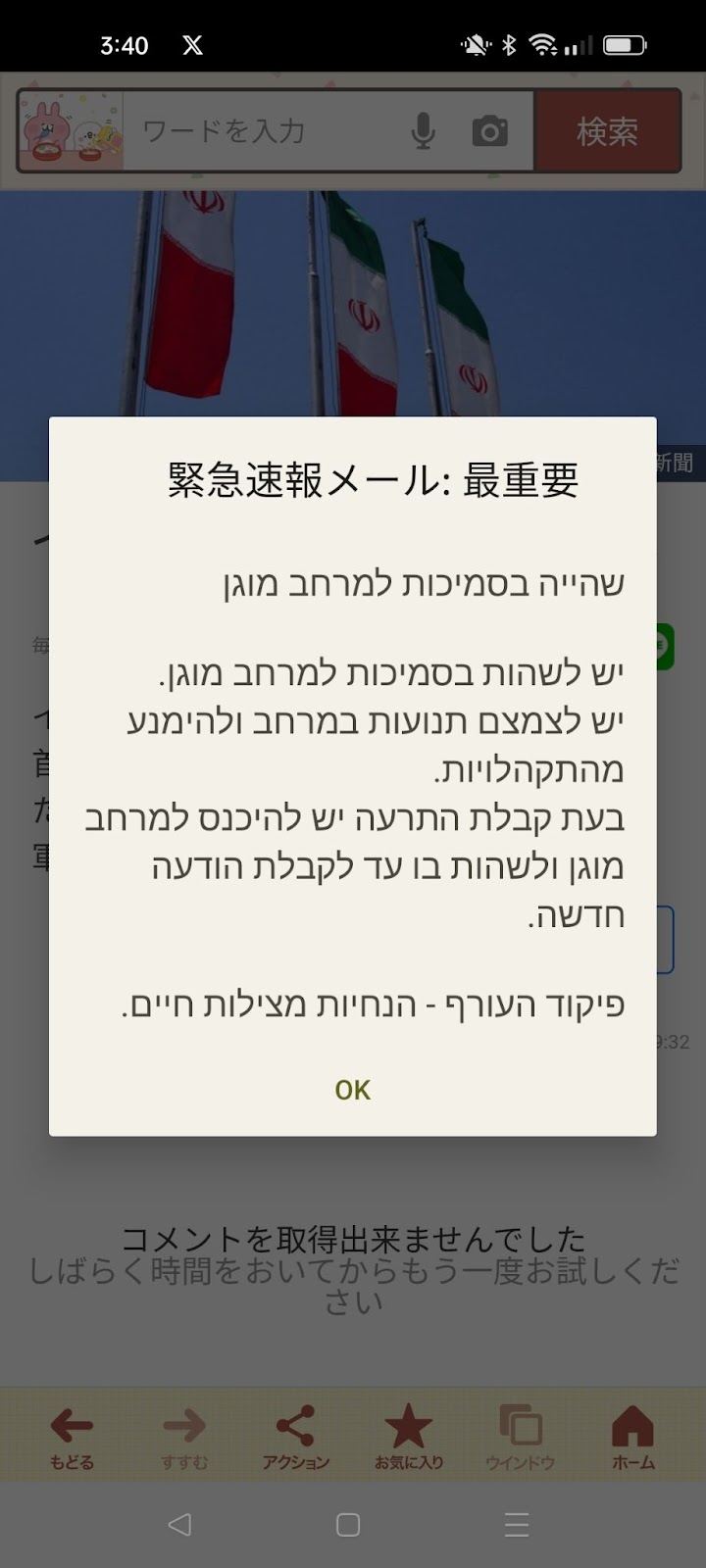Dismiss the emergency alert with OK
Image resolution: width=706 pixels, height=1568 pixels.
[352, 1090]
